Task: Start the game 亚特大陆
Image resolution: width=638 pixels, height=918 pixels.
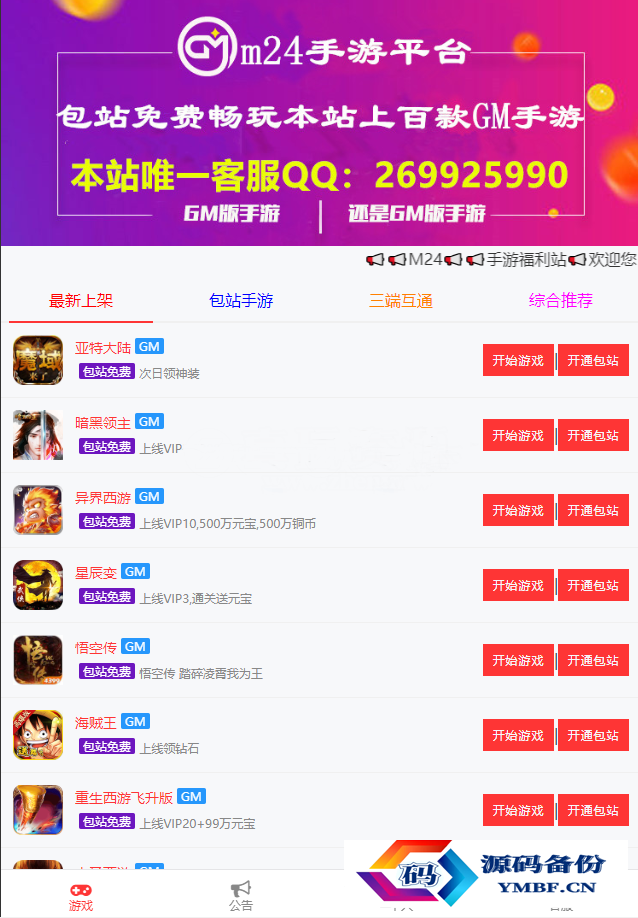Action: tap(518, 361)
